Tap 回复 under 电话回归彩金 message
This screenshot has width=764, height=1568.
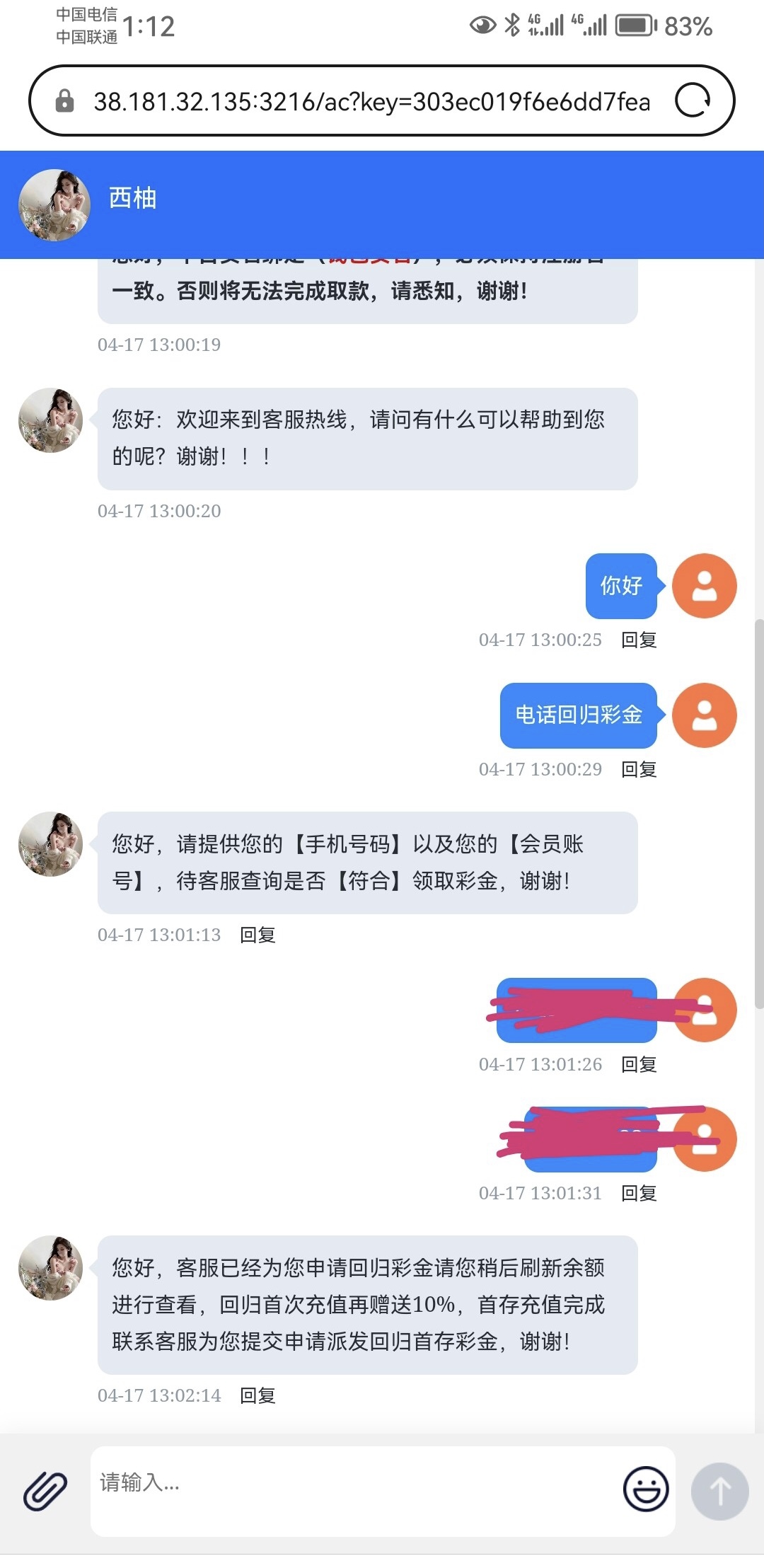tap(639, 769)
